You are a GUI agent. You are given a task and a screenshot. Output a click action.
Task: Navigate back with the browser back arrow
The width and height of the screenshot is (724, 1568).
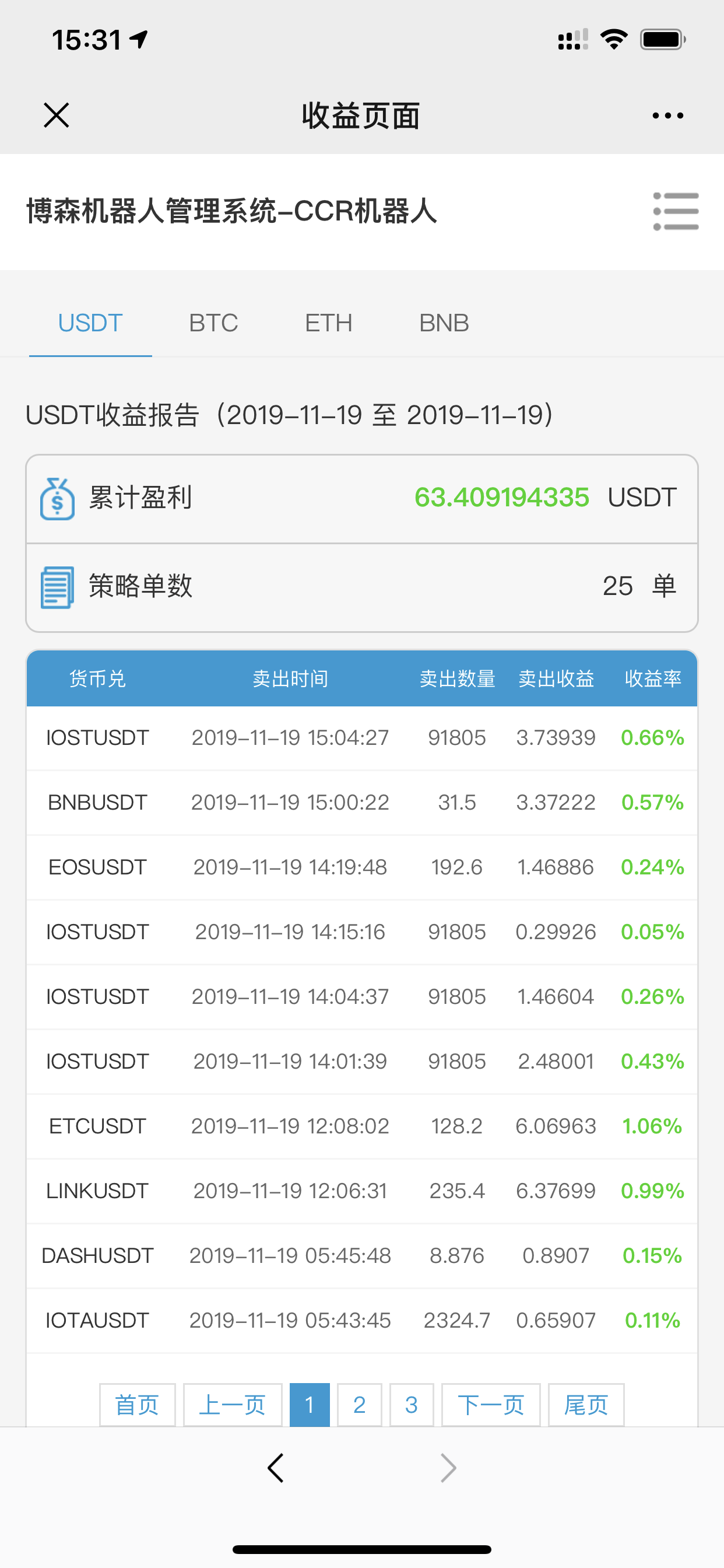coord(276,1468)
